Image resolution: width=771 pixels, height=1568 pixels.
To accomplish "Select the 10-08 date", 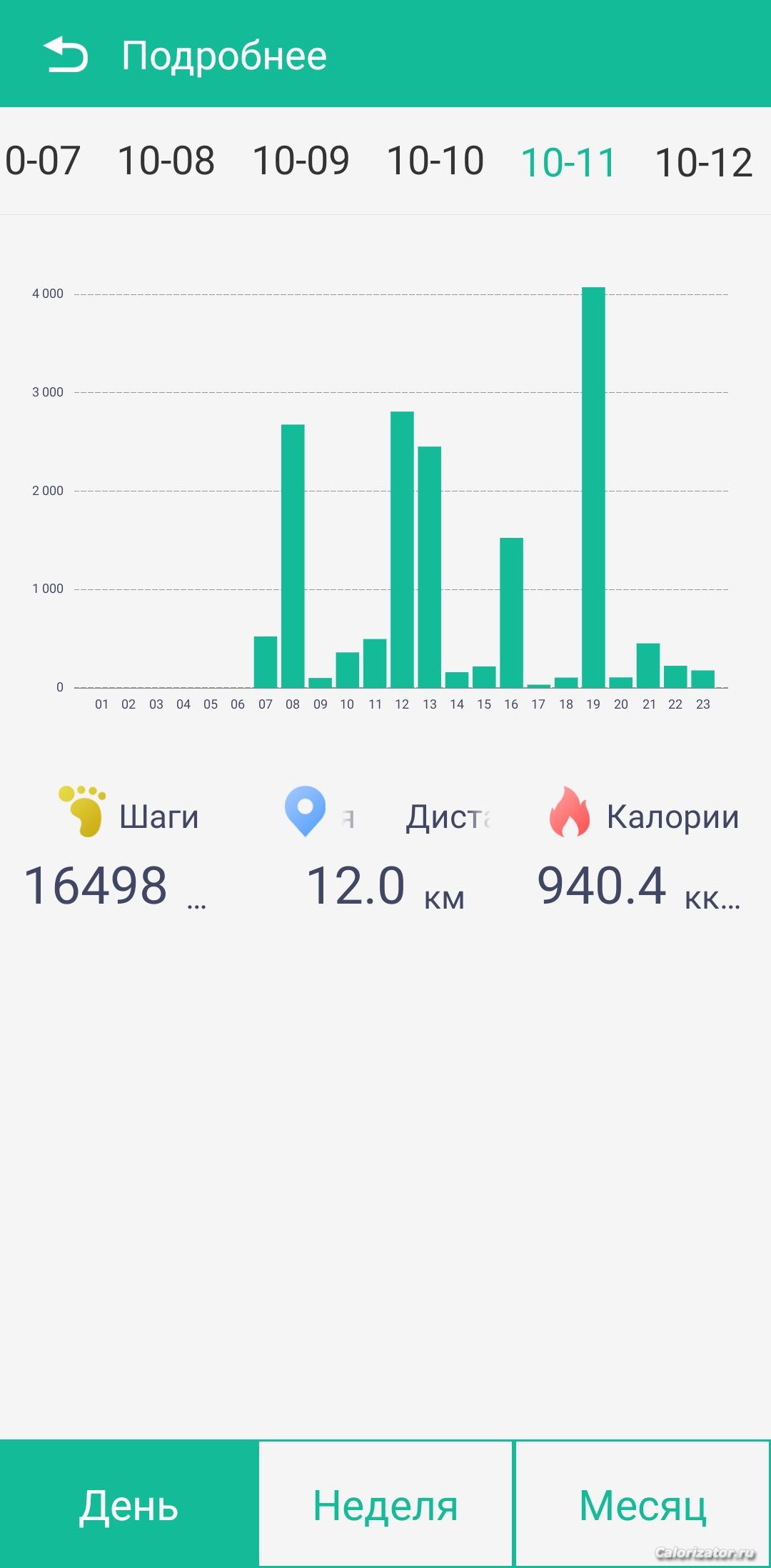I will [x=166, y=161].
